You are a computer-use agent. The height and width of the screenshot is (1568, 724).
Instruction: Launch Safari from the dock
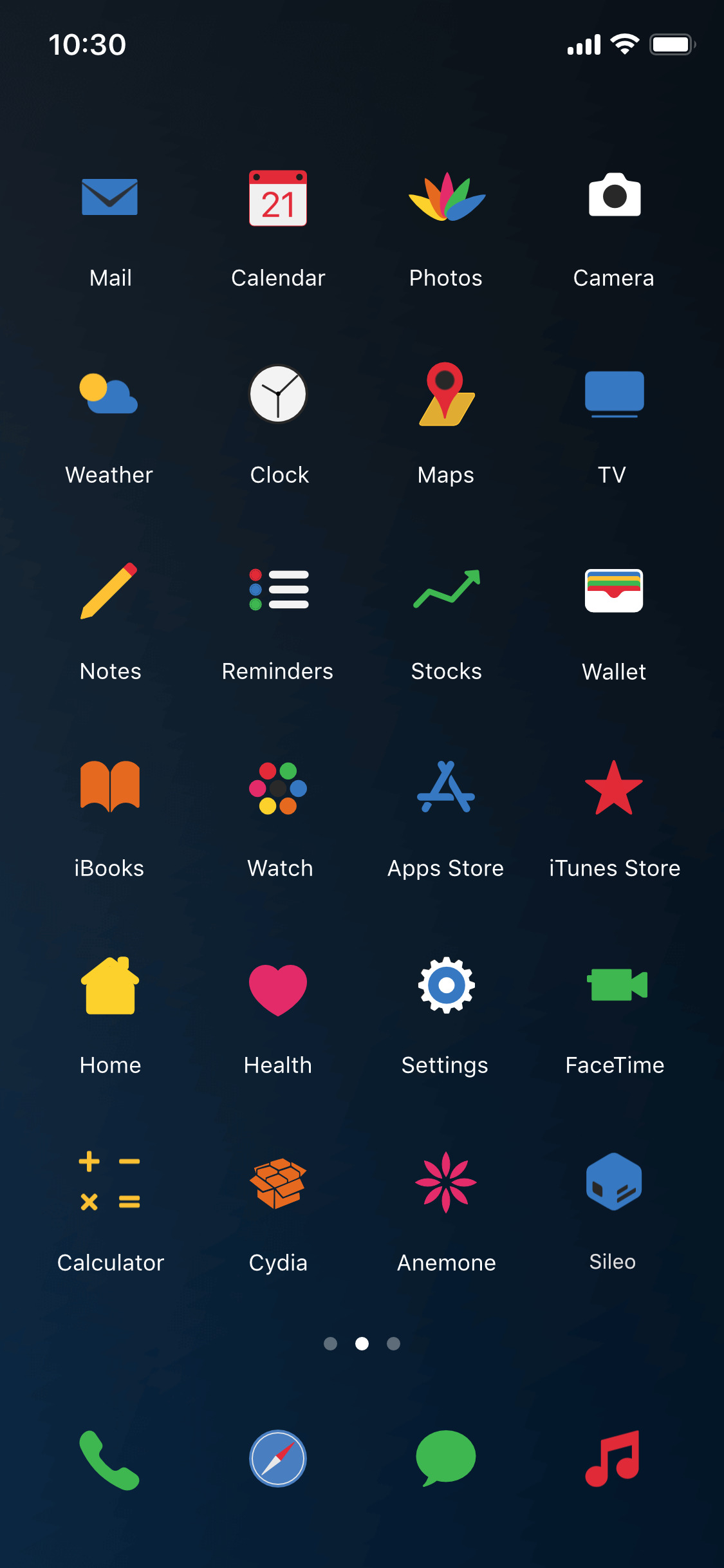point(278,1459)
